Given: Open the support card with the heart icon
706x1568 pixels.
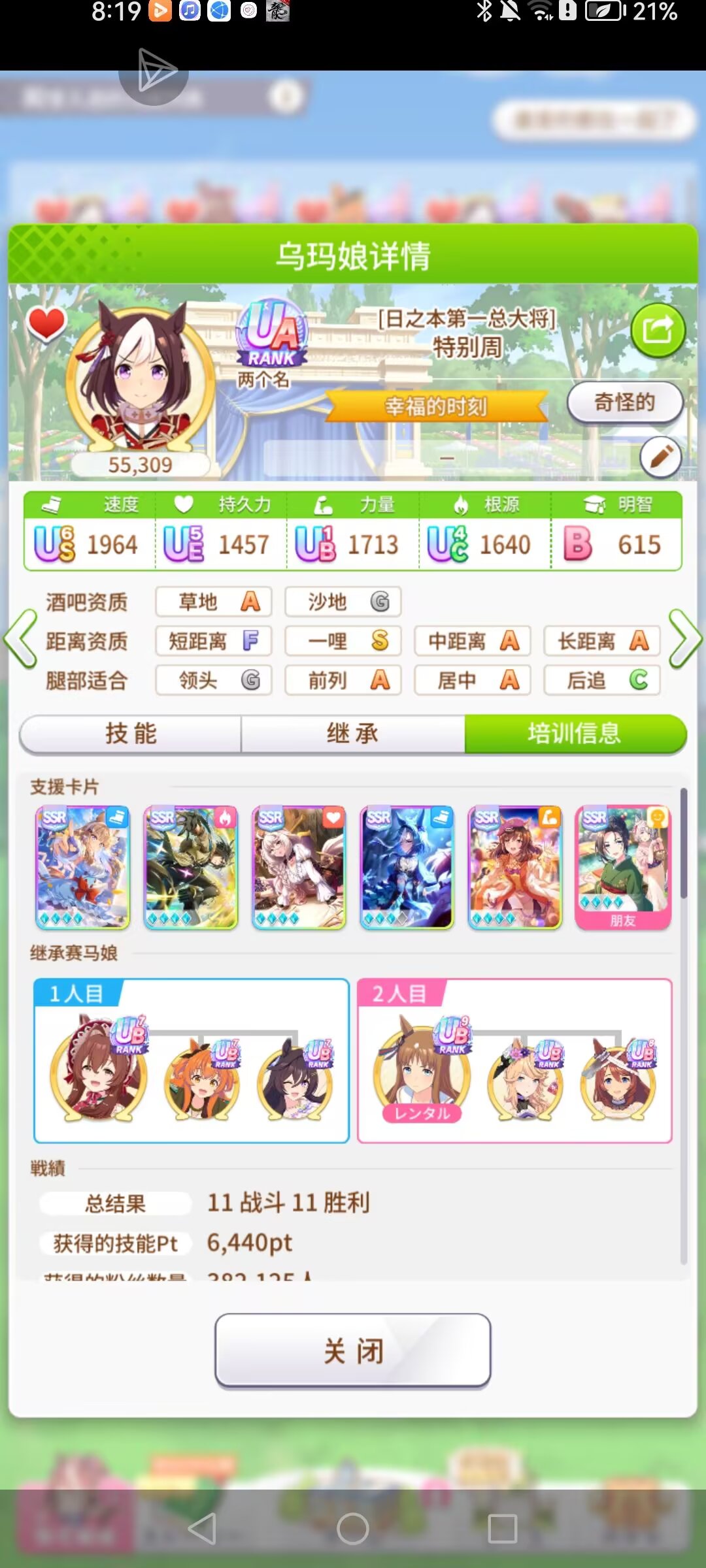Looking at the screenshot, I should coord(299,867).
